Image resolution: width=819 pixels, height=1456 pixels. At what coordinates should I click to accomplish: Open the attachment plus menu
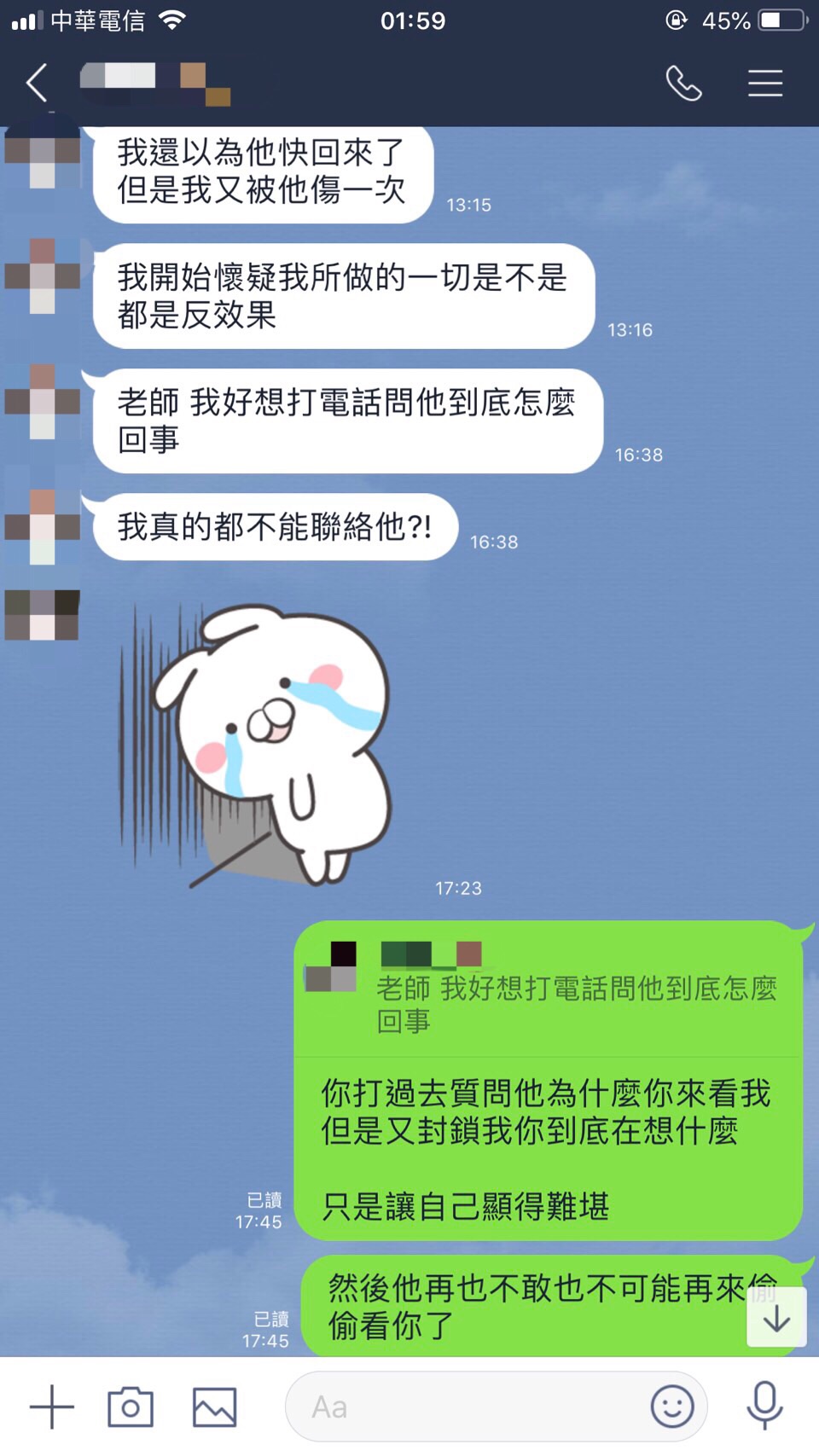[51, 1407]
